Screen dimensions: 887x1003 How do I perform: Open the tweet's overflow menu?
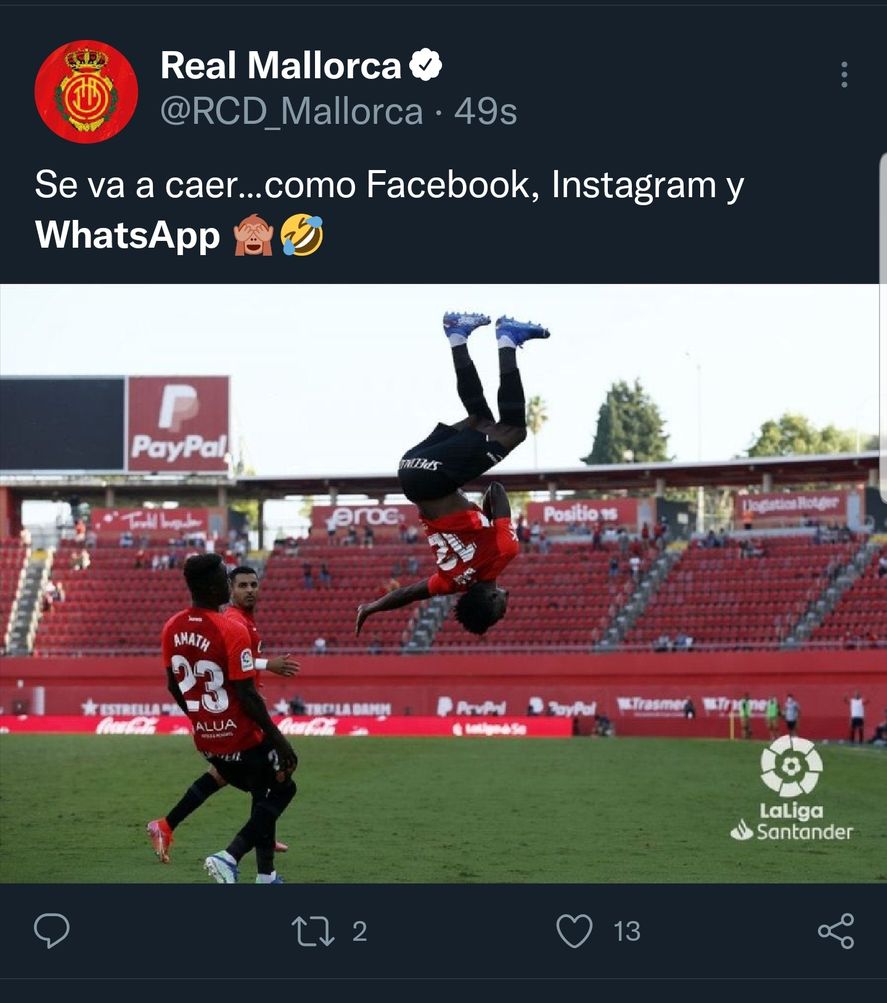point(844,74)
